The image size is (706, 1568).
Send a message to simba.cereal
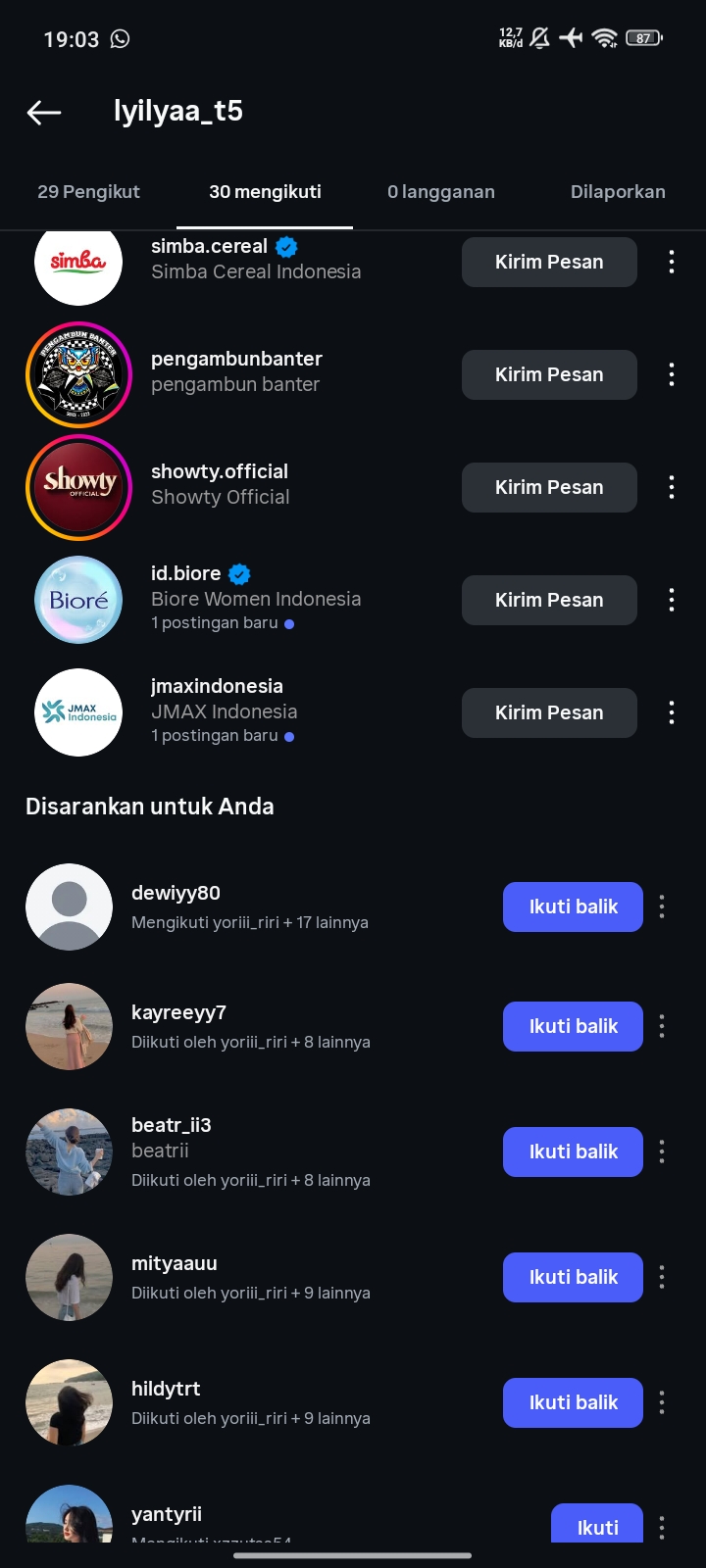click(549, 263)
